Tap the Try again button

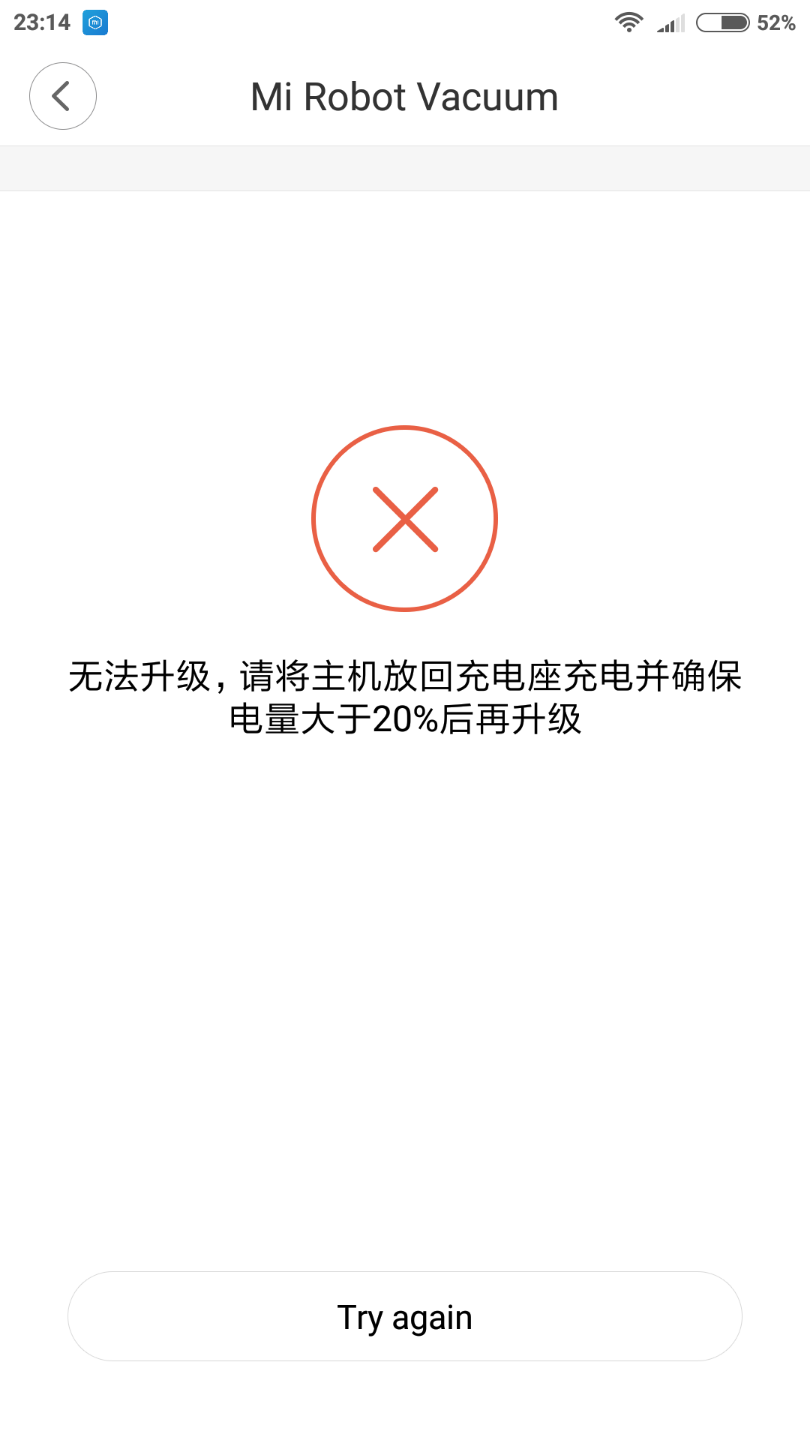pyautogui.click(x=405, y=1316)
